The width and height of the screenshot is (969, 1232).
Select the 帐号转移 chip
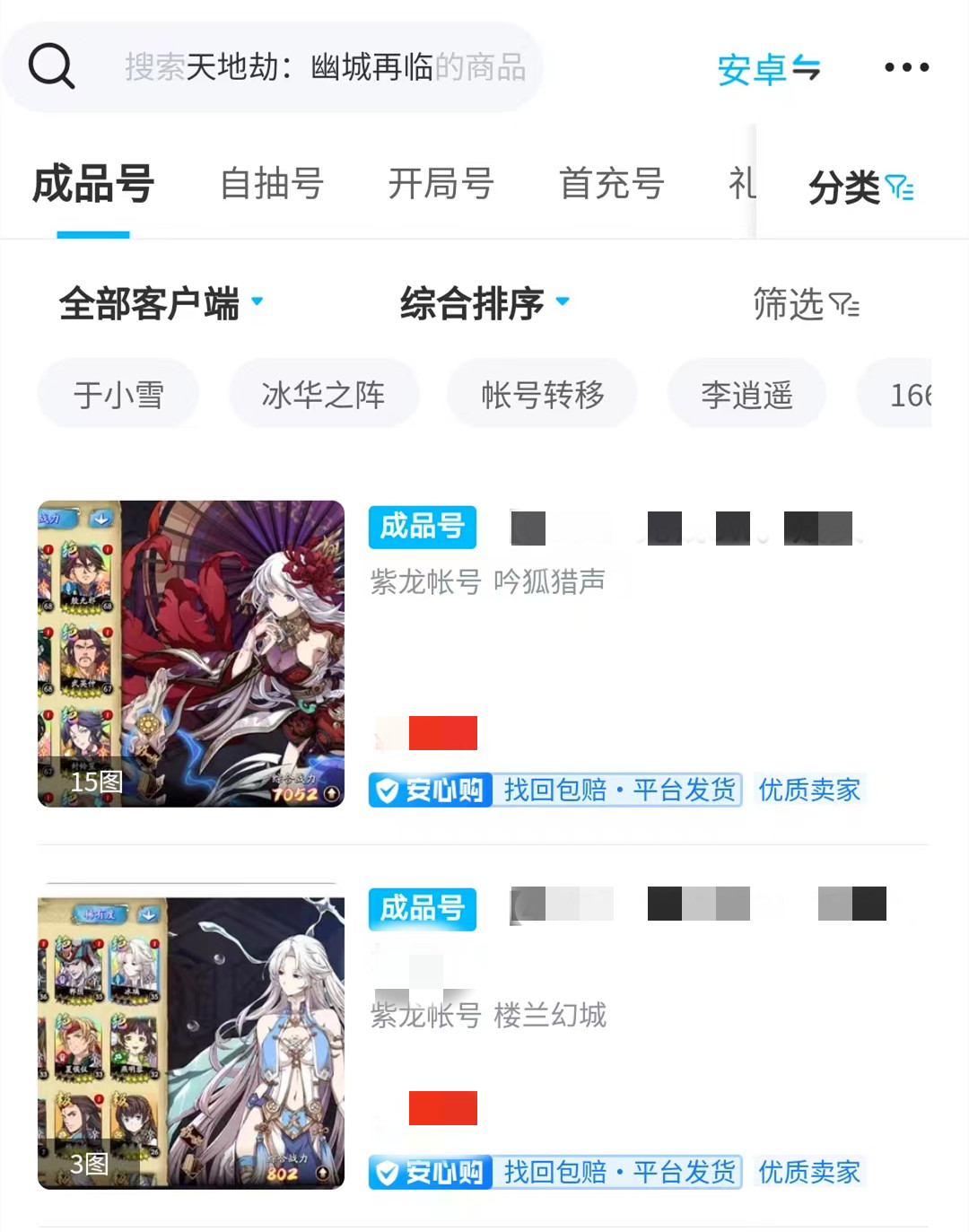(542, 394)
